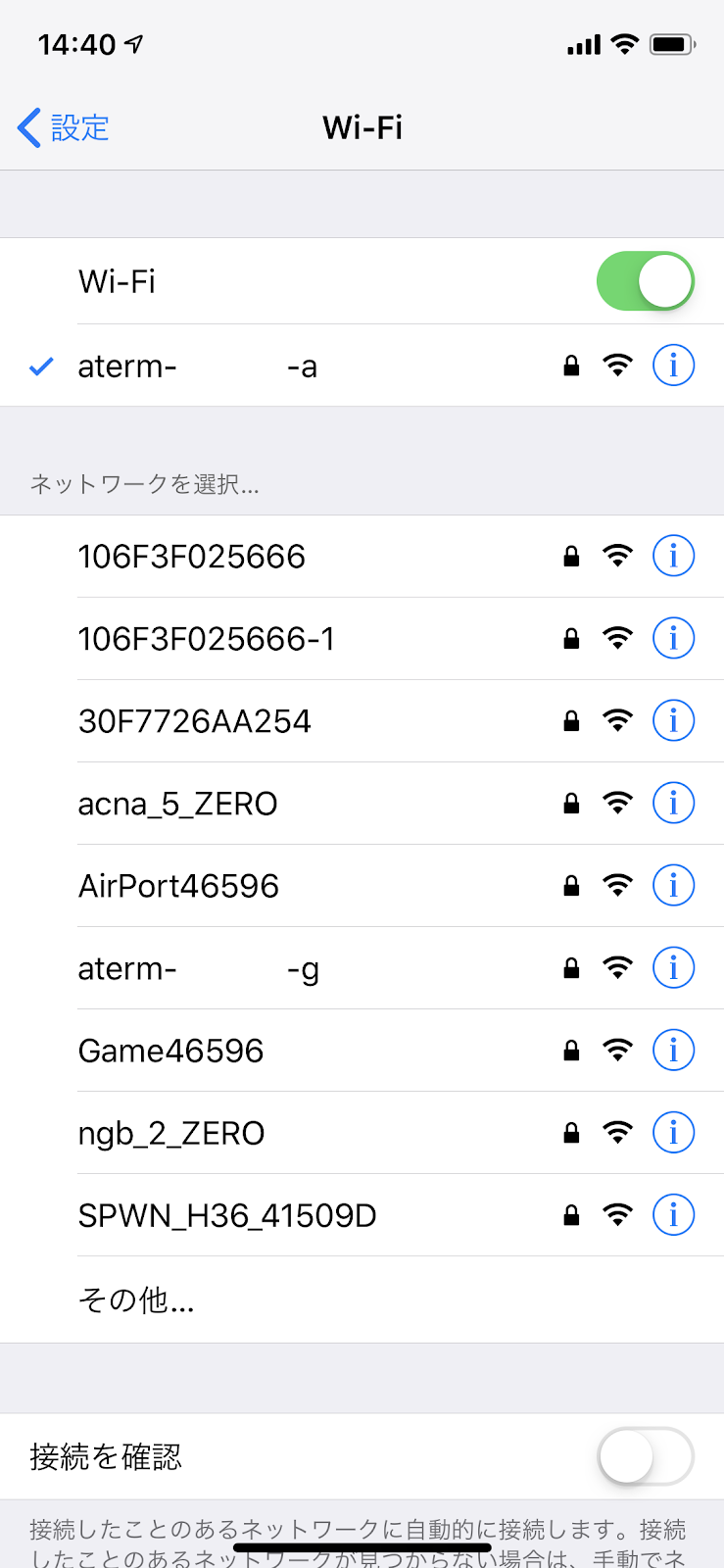Join SPWN_H36_41509D network
Image resolution: width=724 pixels, height=1568 pixels.
click(x=227, y=1215)
